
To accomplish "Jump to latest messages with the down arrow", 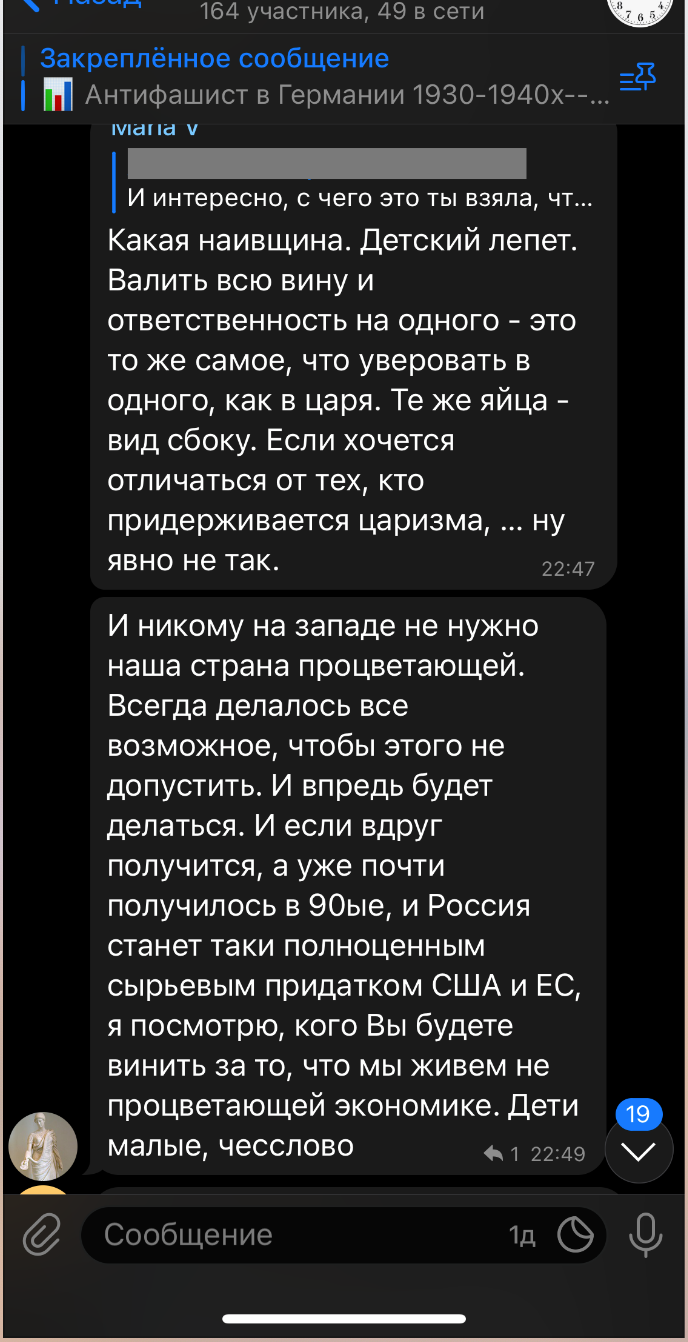I will [638, 1151].
